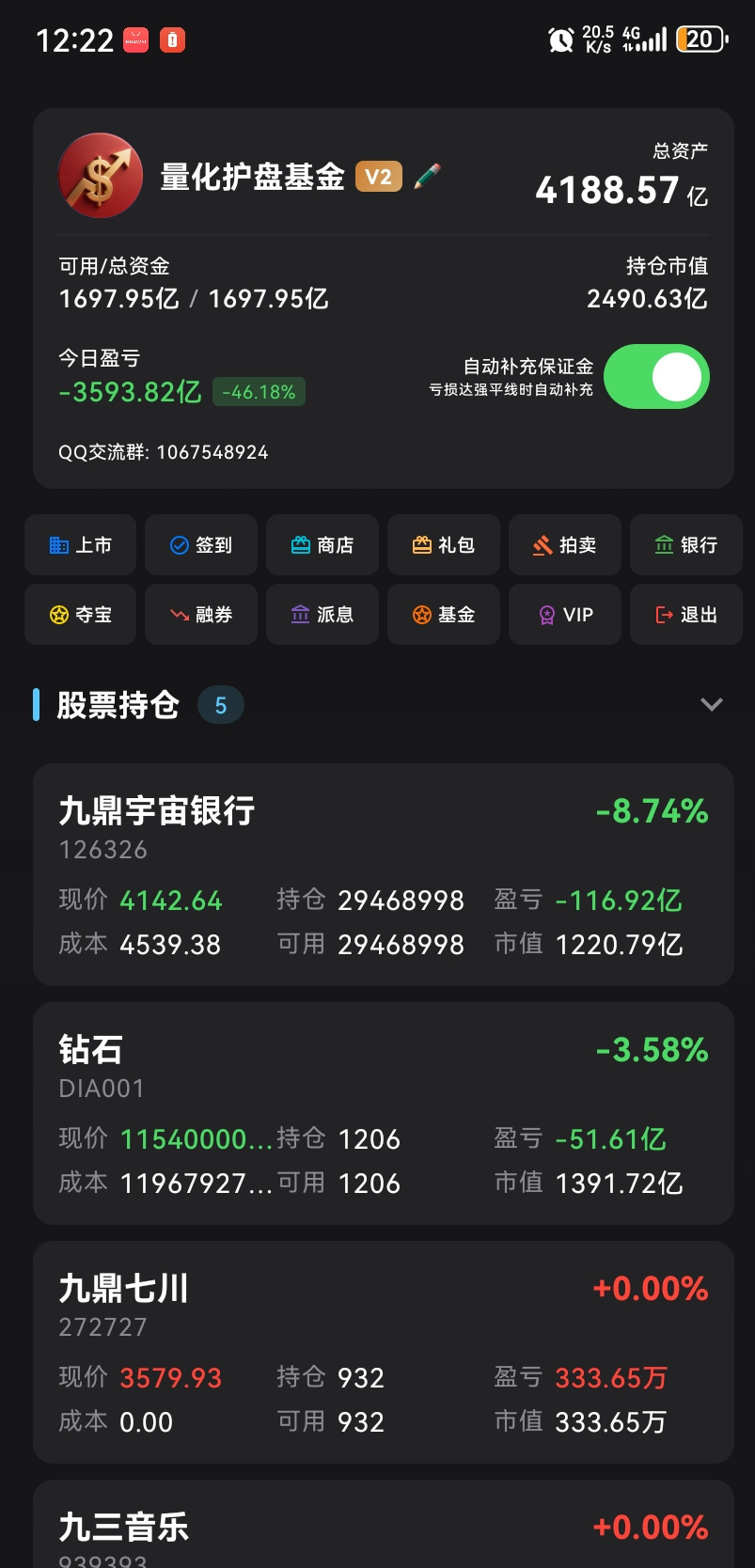Open the 银行 bank
755x1568 pixels.
686,545
